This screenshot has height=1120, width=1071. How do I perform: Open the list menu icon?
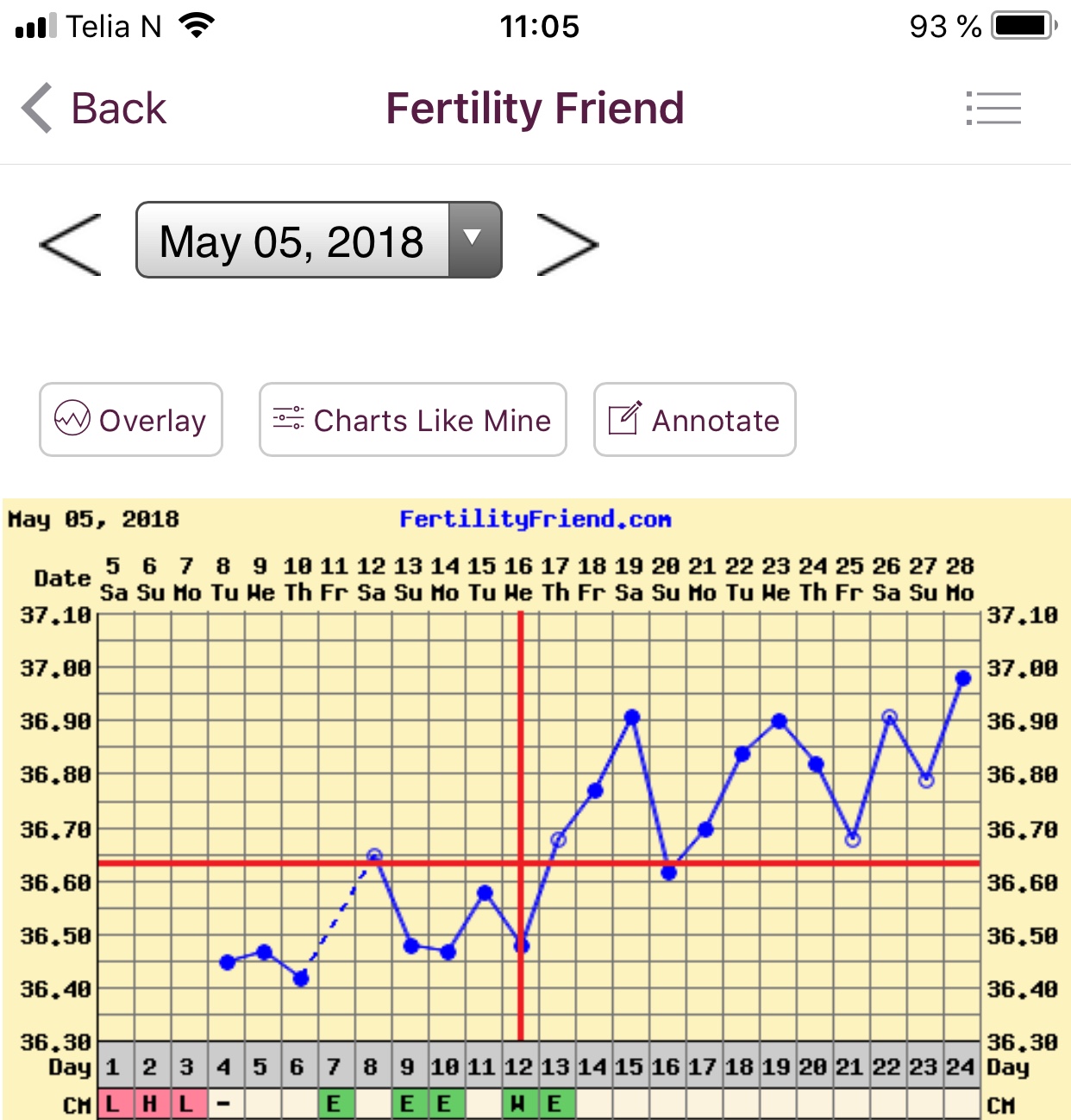(x=993, y=109)
